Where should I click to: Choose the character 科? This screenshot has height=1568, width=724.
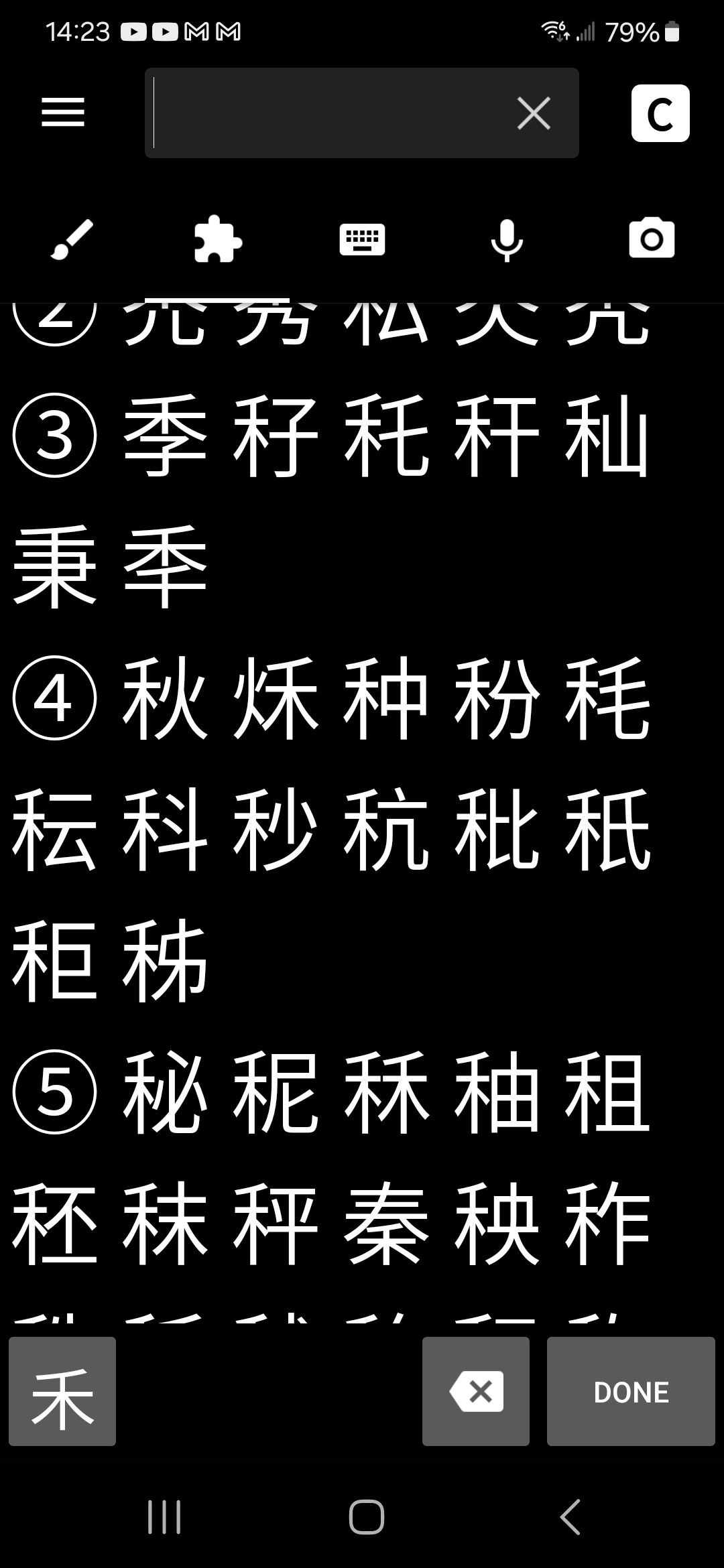(x=165, y=830)
